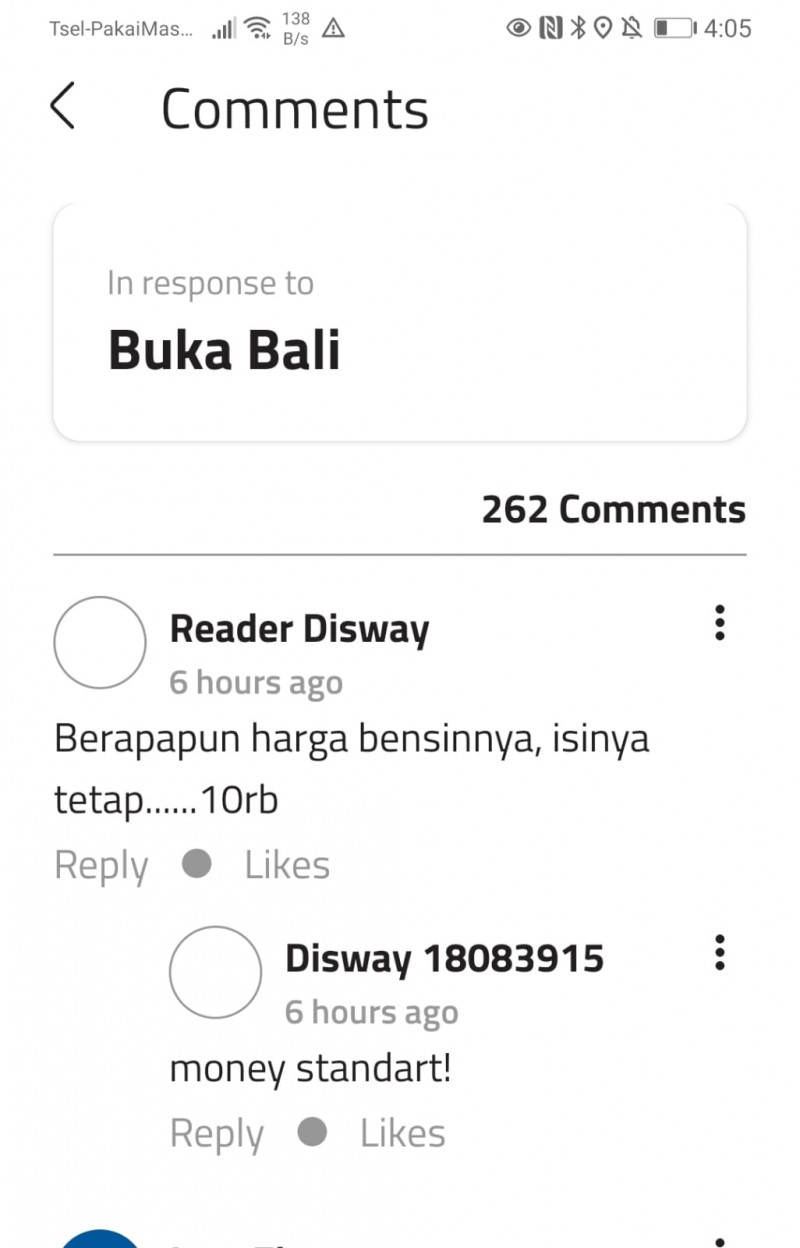Open the Buka Bali article card
Image resolution: width=800 pixels, height=1248 pixels.
[399, 322]
